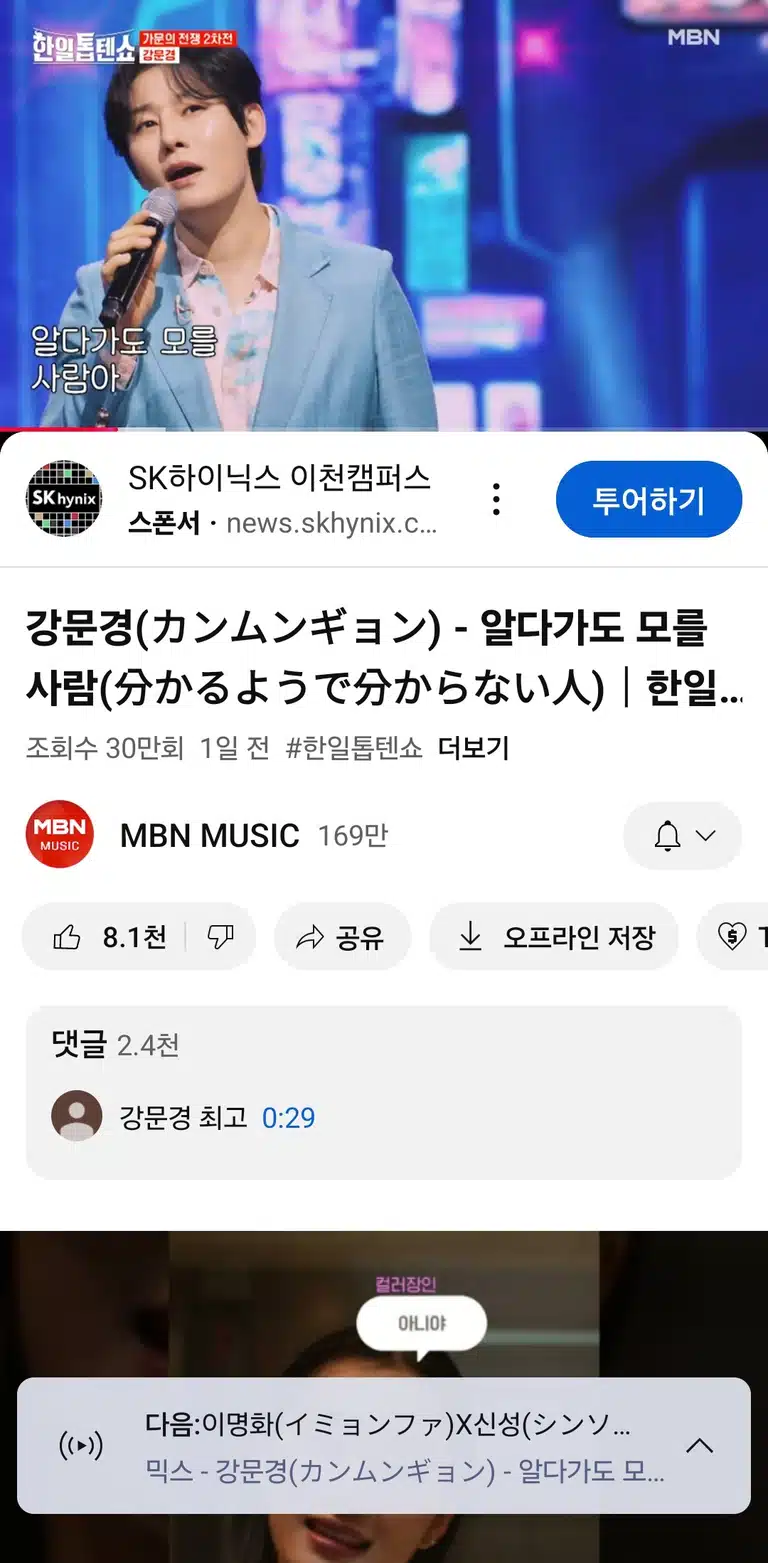This screenshot has height=1563, width=768.
Task: Open the MBN MUSIC channel page
Action: [x=210, y=835]
